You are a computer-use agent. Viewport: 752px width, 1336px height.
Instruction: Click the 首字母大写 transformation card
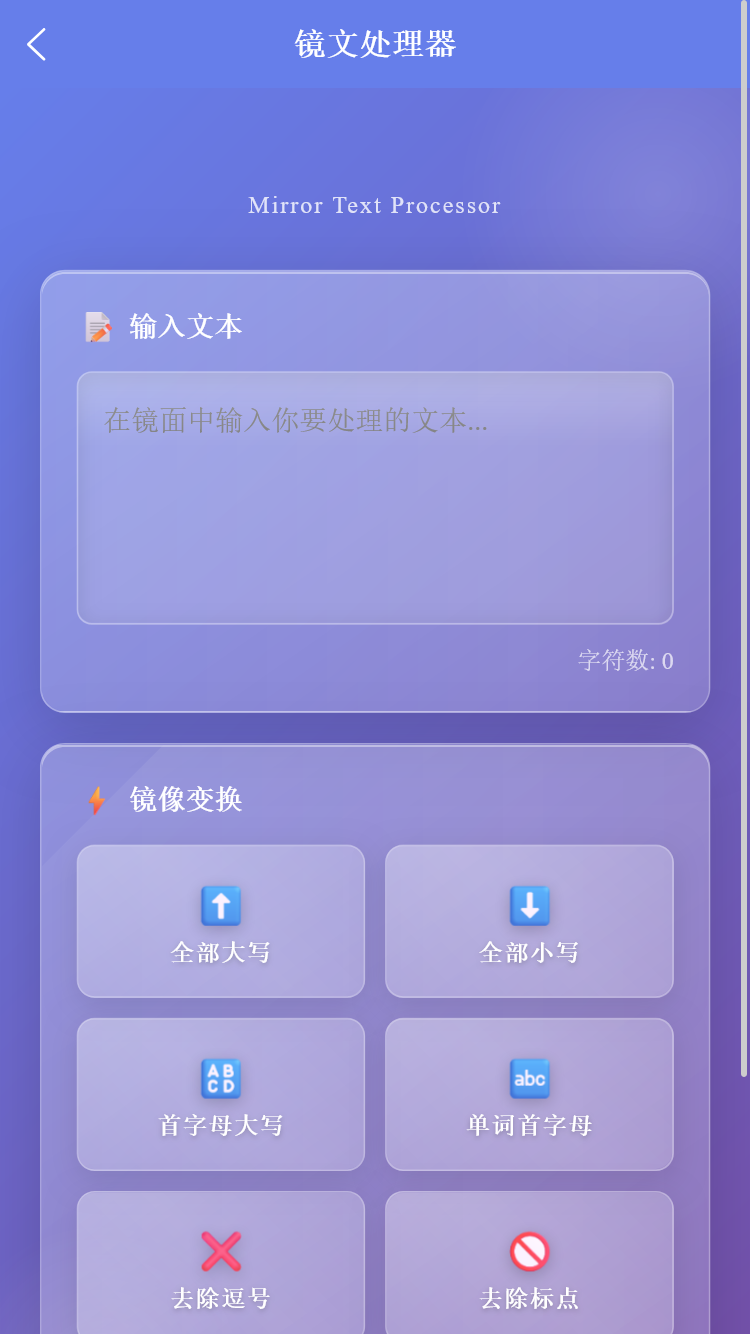(x=220, y=1094)
